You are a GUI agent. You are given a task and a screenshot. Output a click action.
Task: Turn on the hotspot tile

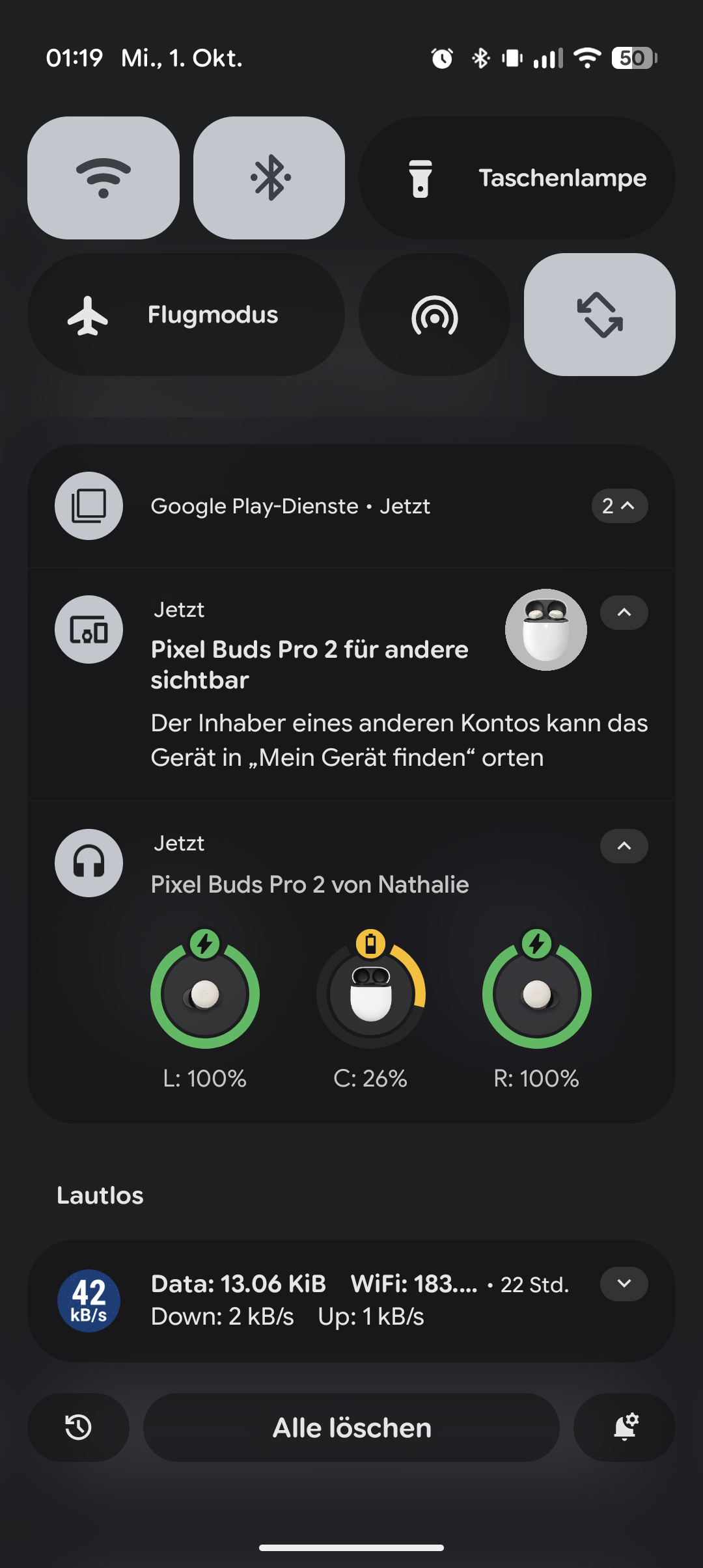[x=434, y=314]
